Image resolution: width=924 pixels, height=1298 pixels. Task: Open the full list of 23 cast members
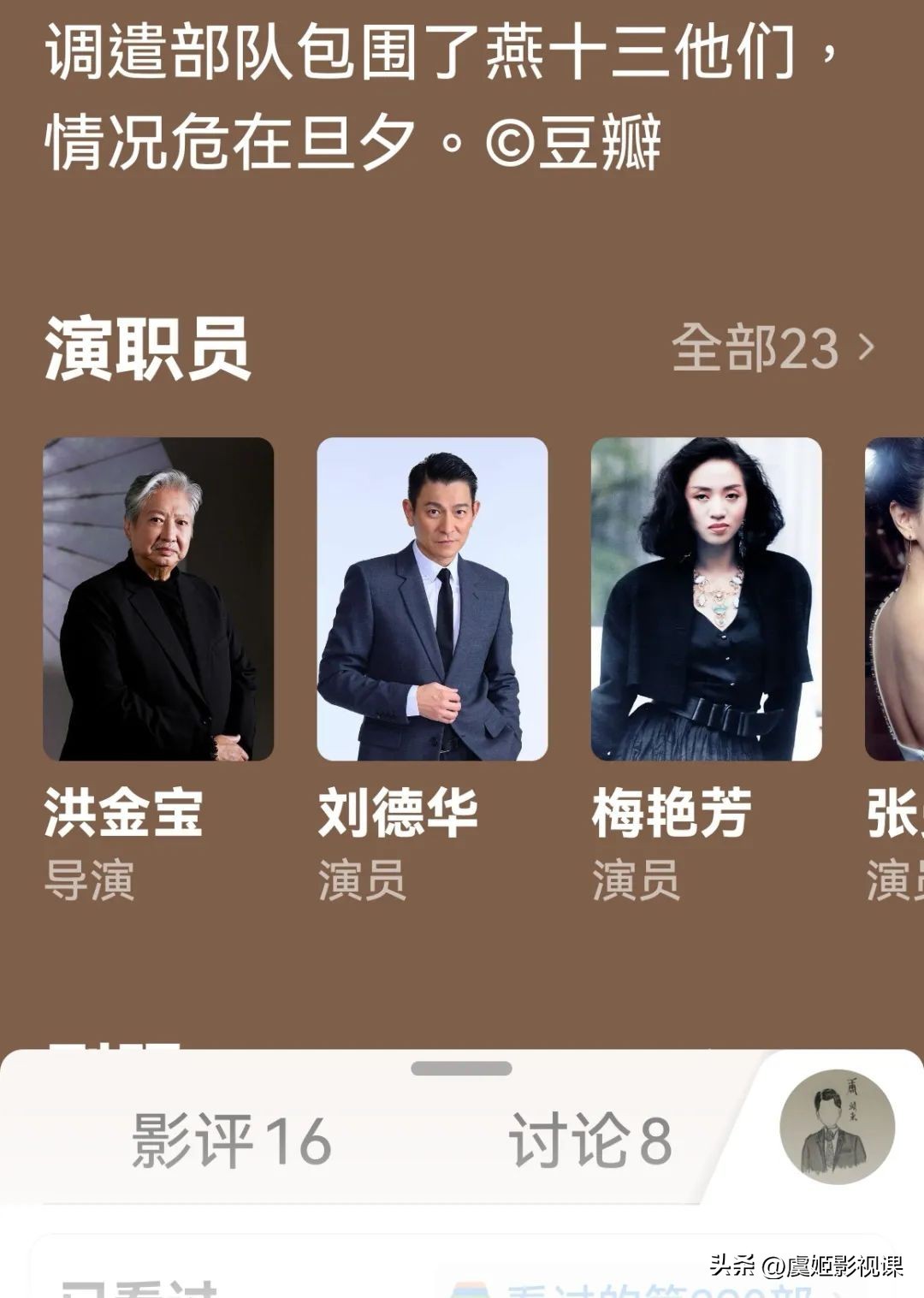(x=773, y=348)
